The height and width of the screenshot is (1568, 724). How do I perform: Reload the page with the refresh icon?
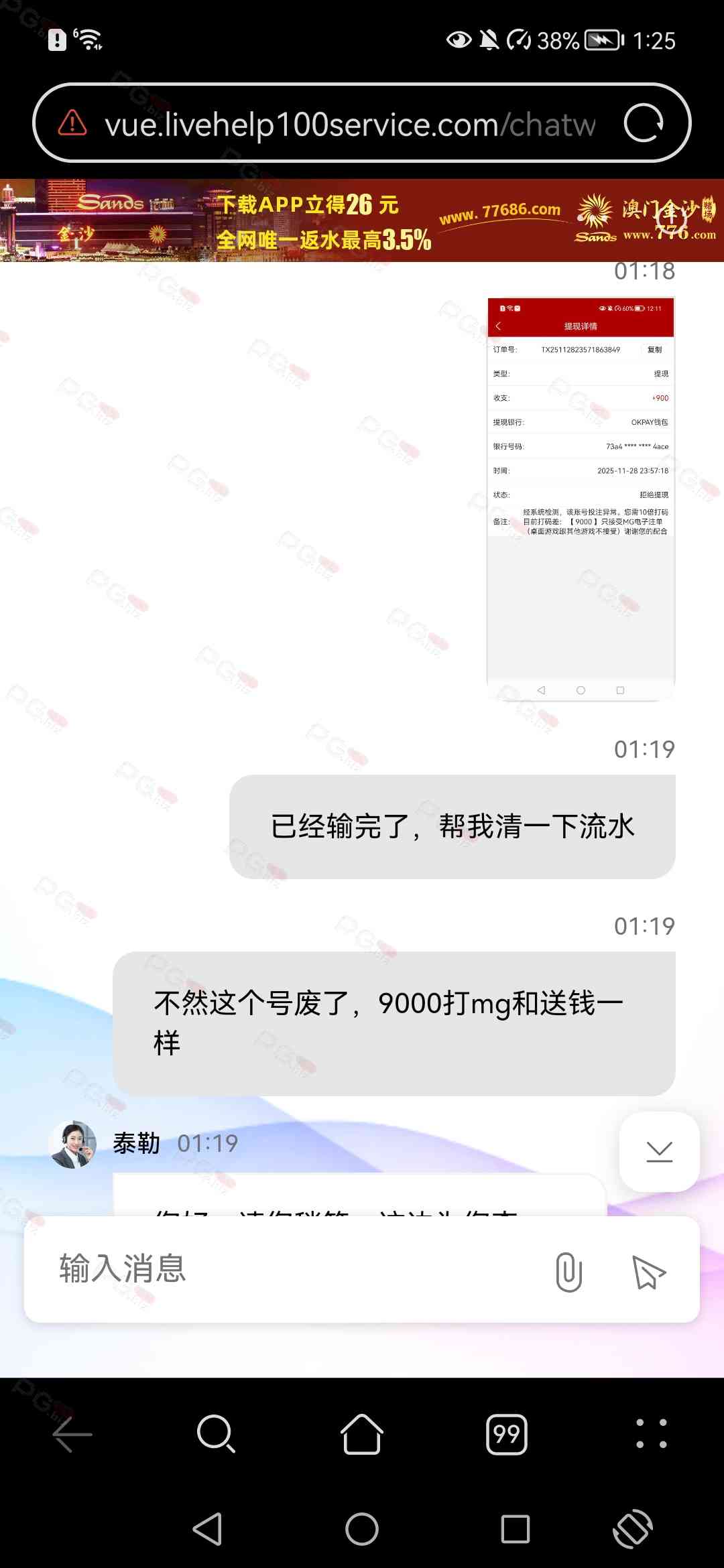point(644,123)
